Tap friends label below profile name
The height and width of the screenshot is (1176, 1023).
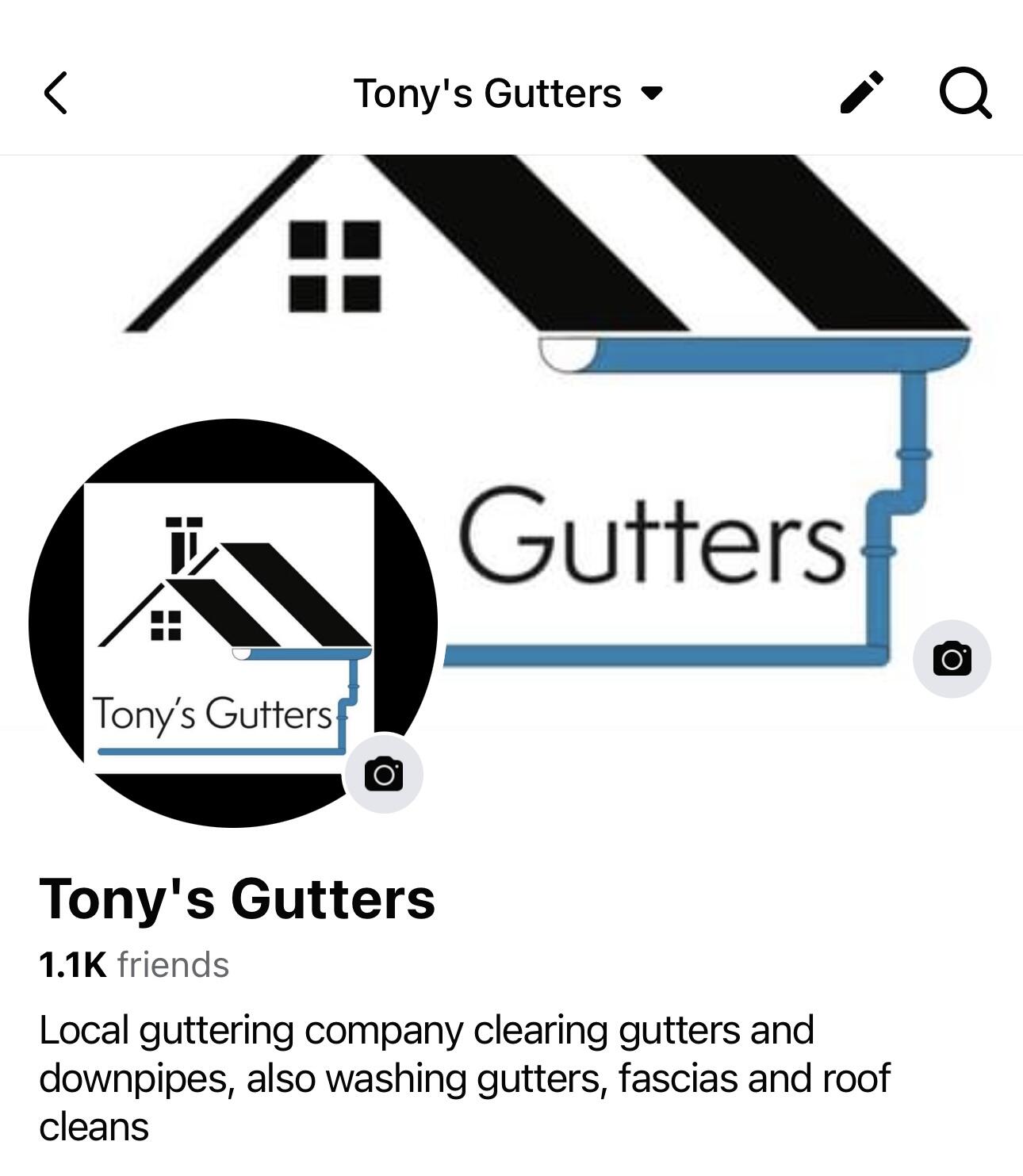point(173,964)
